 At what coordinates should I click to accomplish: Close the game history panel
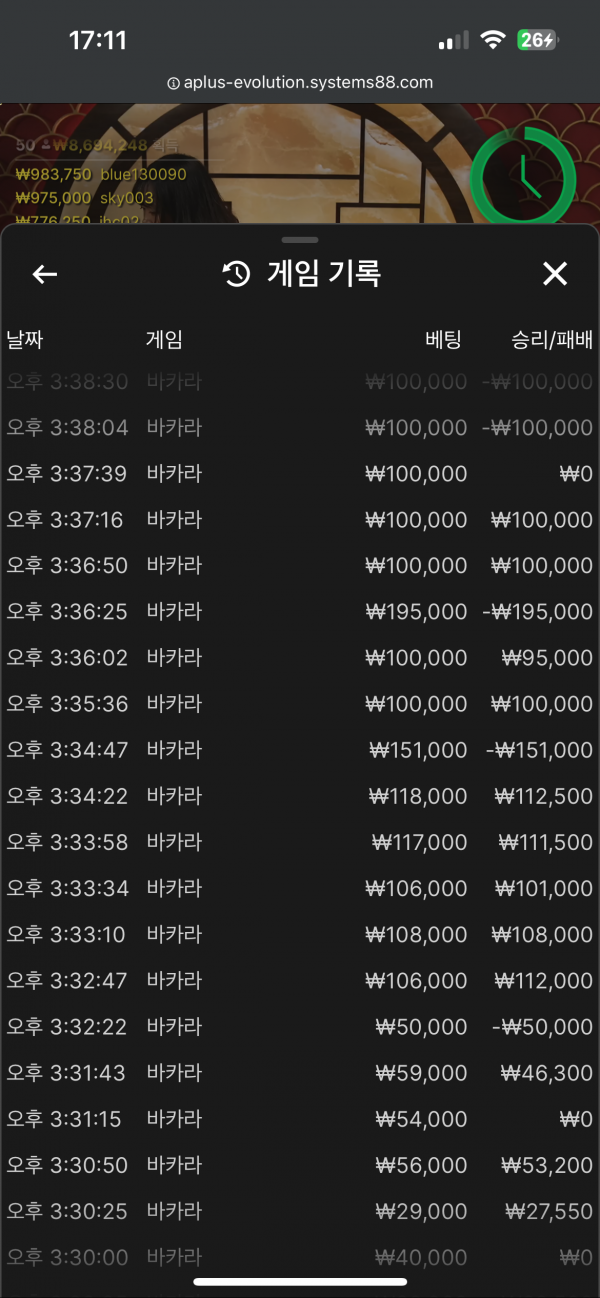[555, 274]
